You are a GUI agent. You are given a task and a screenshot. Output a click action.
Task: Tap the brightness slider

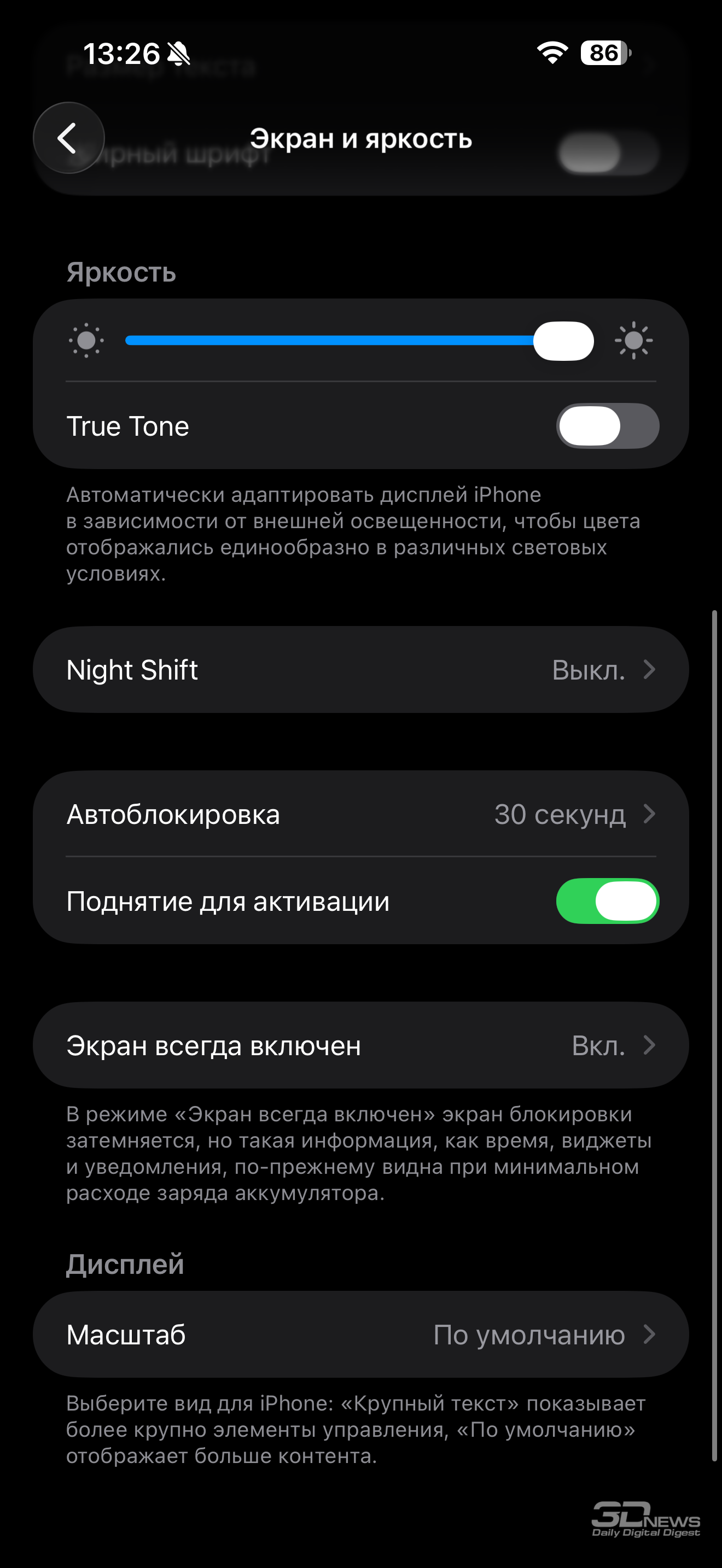coord(359,341)
